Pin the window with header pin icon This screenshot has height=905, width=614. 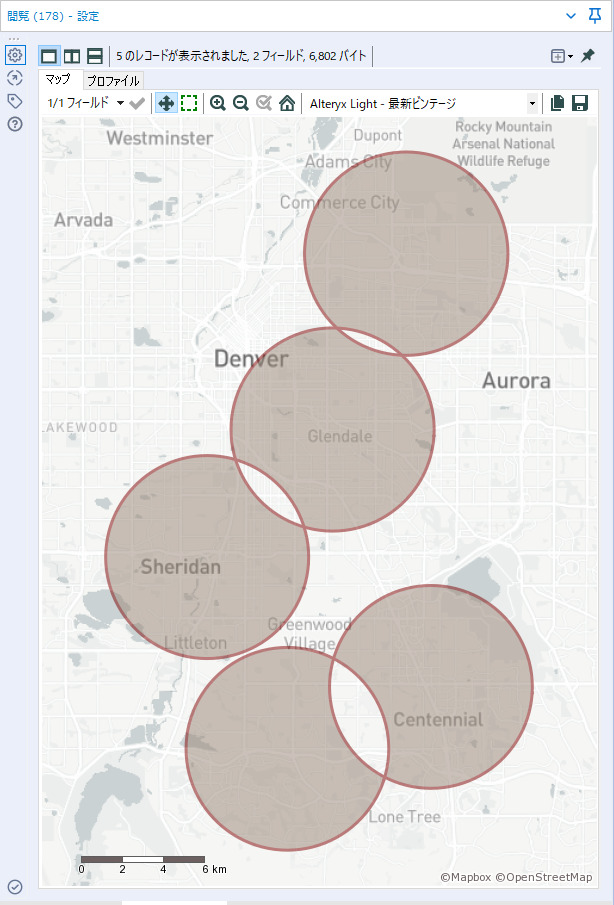(595, 16)
